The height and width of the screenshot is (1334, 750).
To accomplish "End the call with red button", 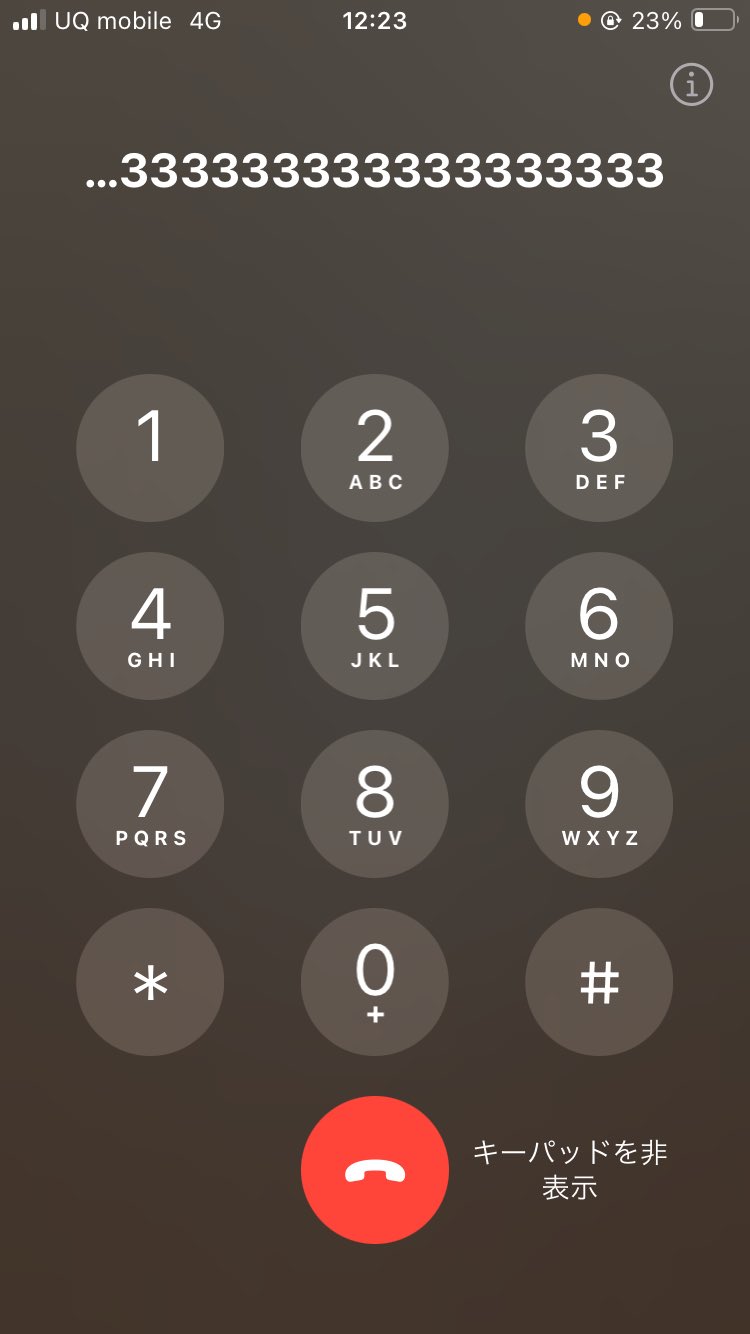I will [375, 1170].
